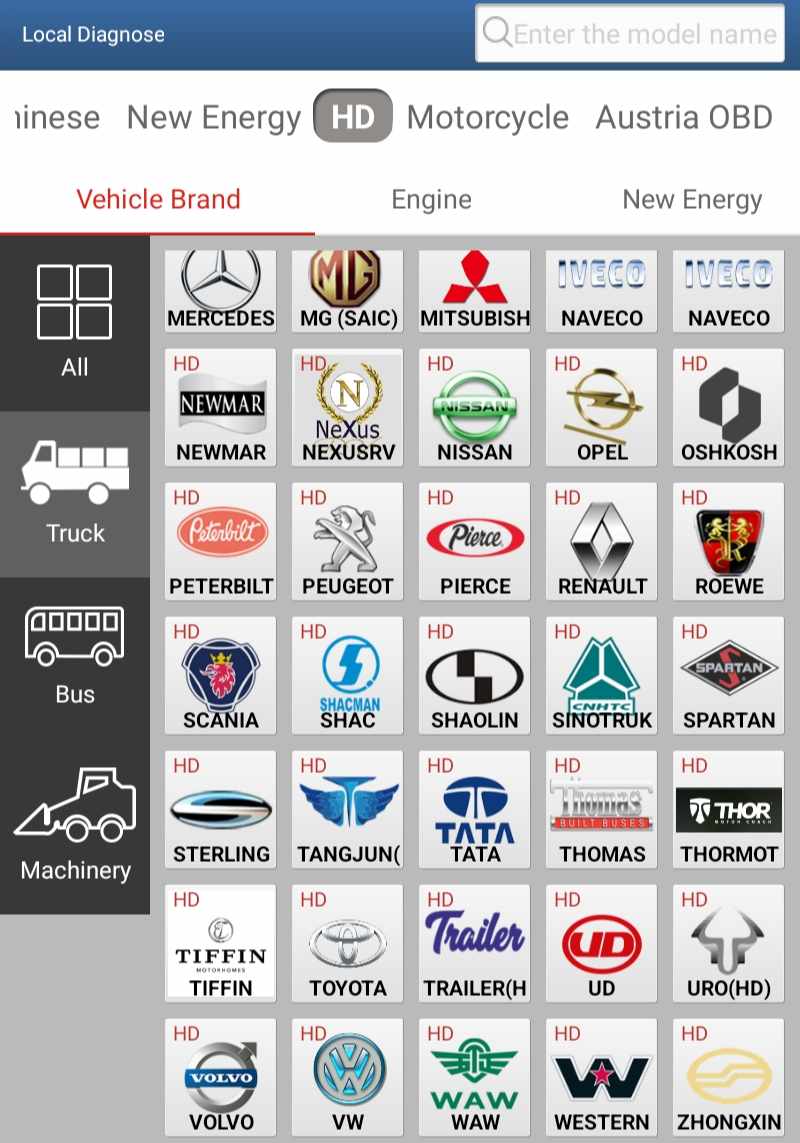800x1143 pixels.
Task: Filter by Machinery in the sidebar
Action: pyautogui.click(x=75, y=825)
